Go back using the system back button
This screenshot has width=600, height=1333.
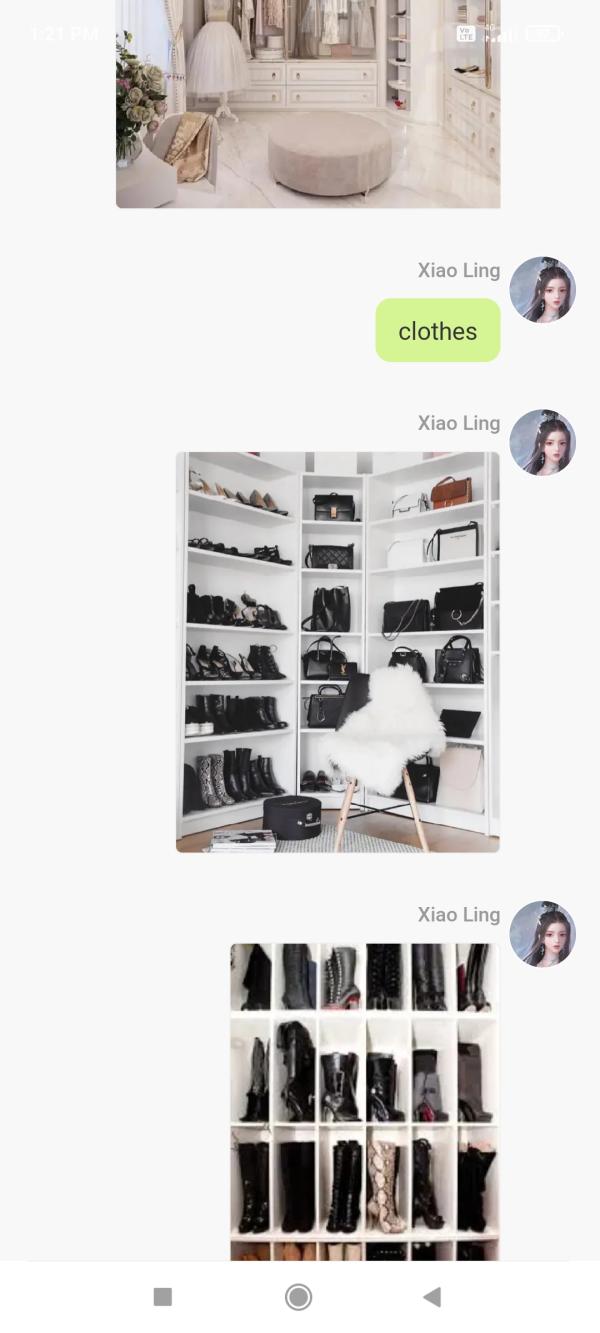(432, 1297)
